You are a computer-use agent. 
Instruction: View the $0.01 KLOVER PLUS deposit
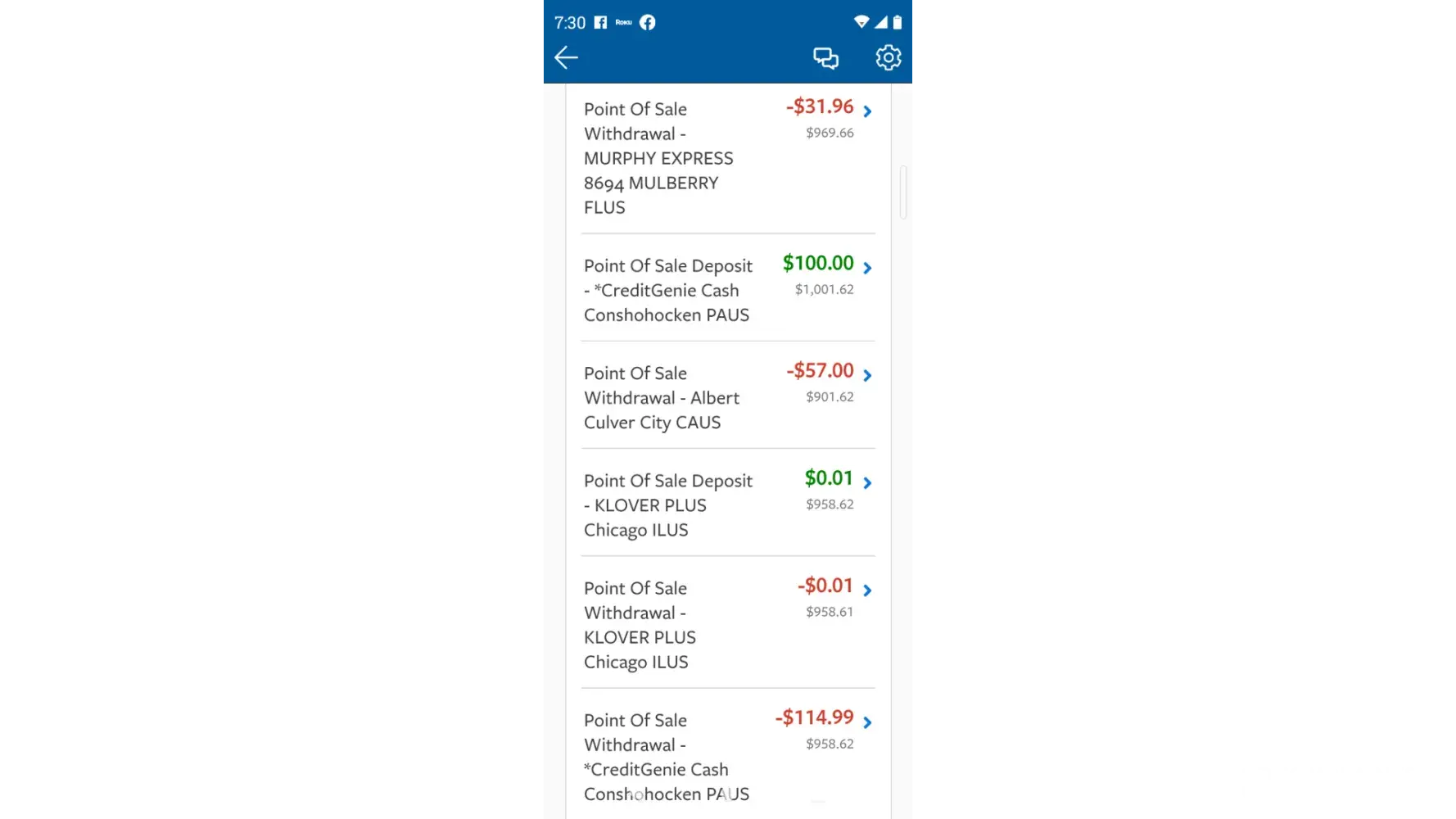[x=727, y=505]
